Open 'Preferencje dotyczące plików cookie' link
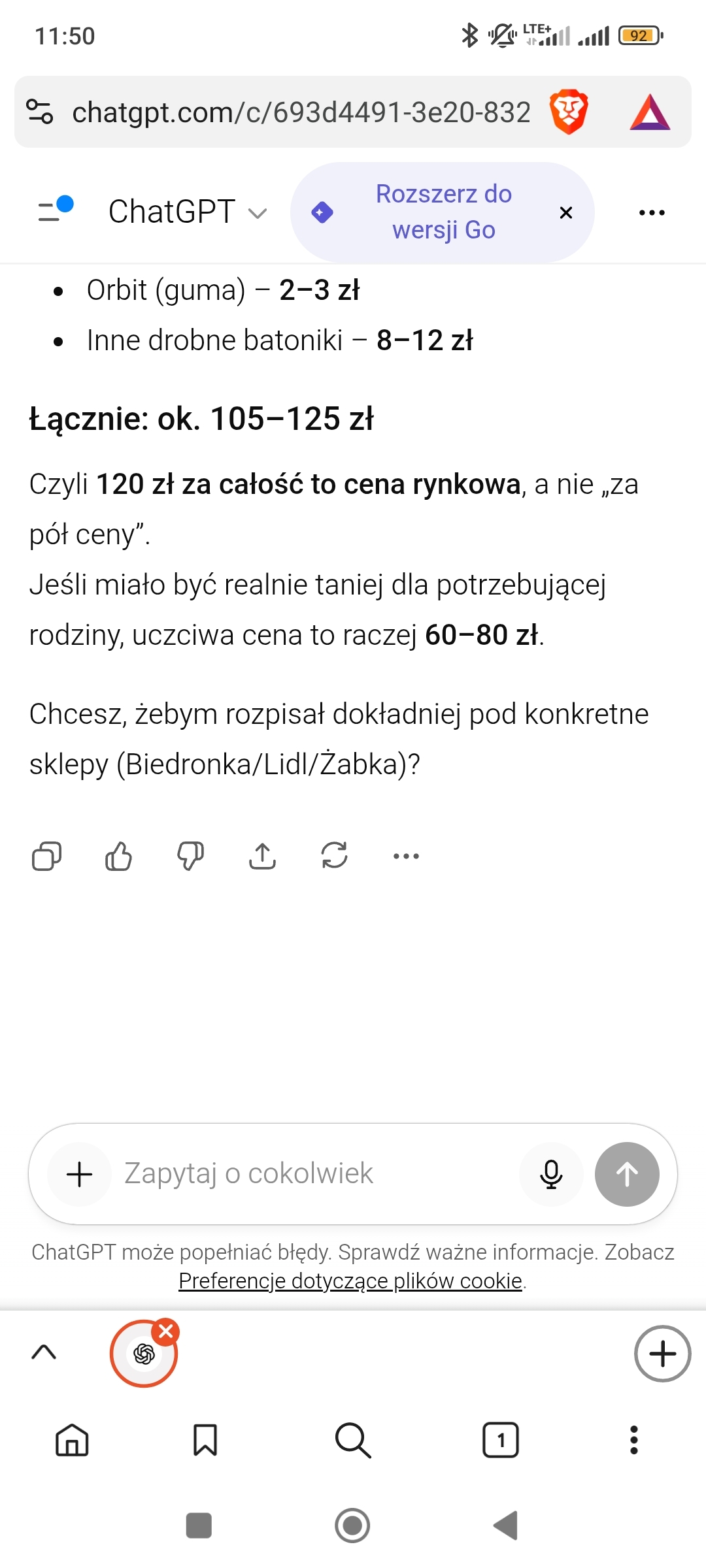The width and height of the screenshot is (706, 1568). 350,1281
